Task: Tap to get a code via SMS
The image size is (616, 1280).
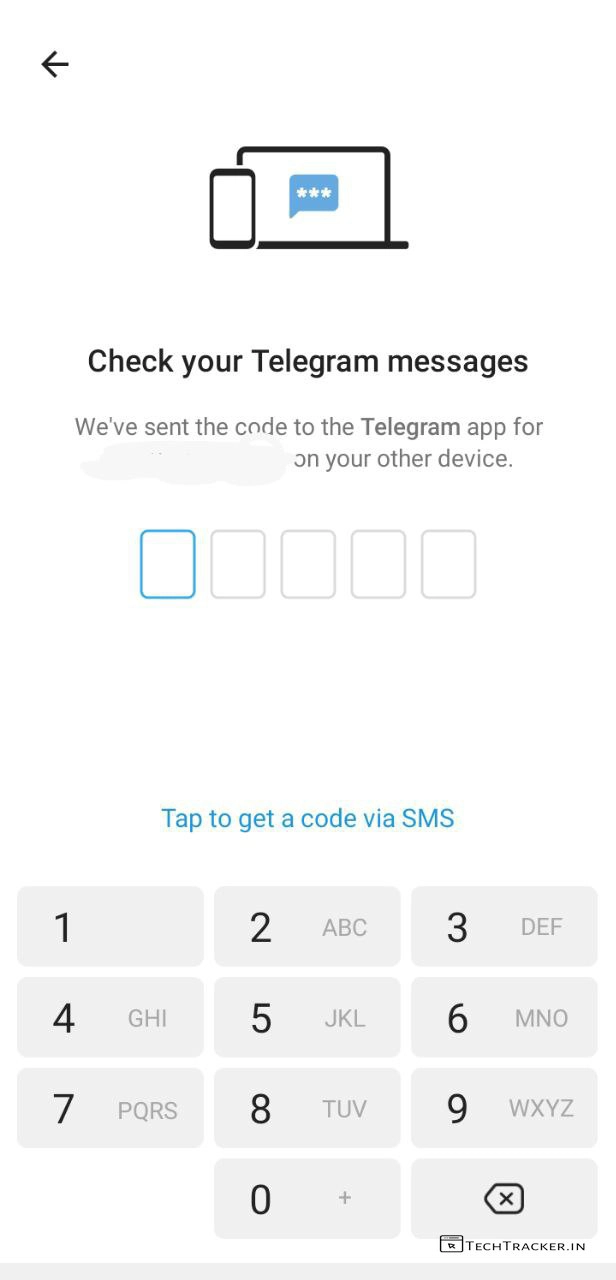Action: click(x=308, y=818)
